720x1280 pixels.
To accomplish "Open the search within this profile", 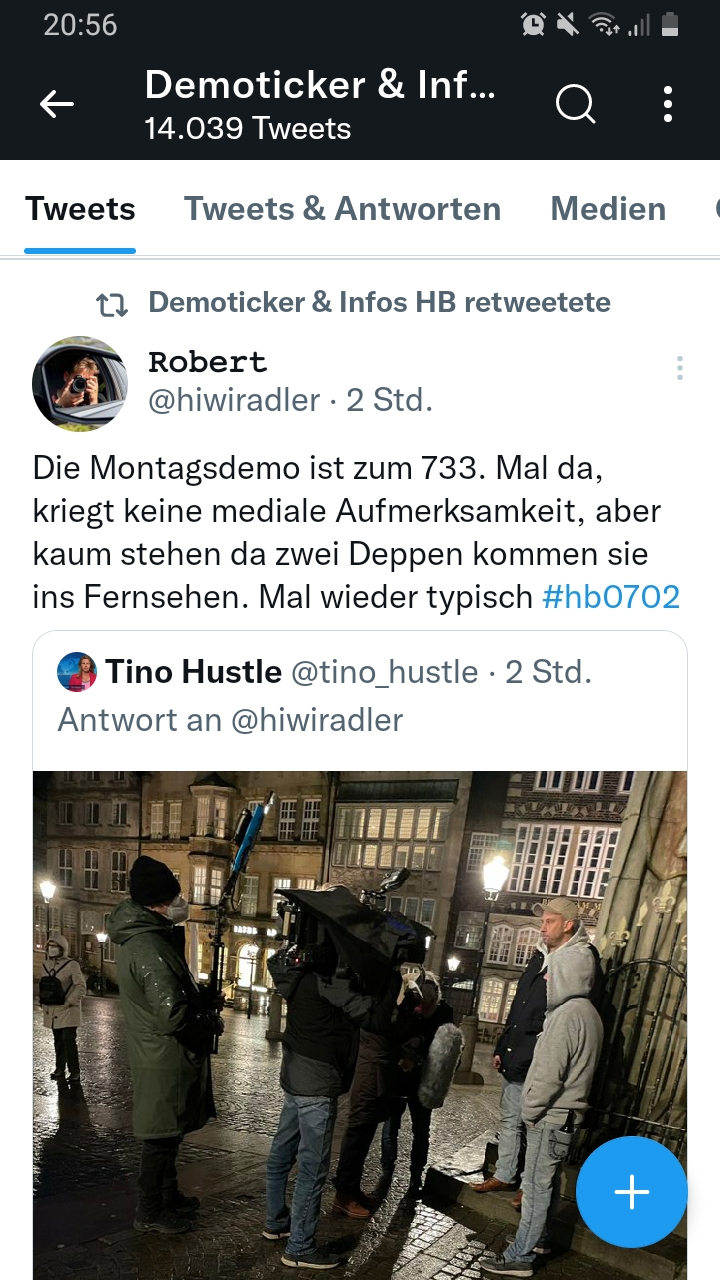I will (575, 104).
